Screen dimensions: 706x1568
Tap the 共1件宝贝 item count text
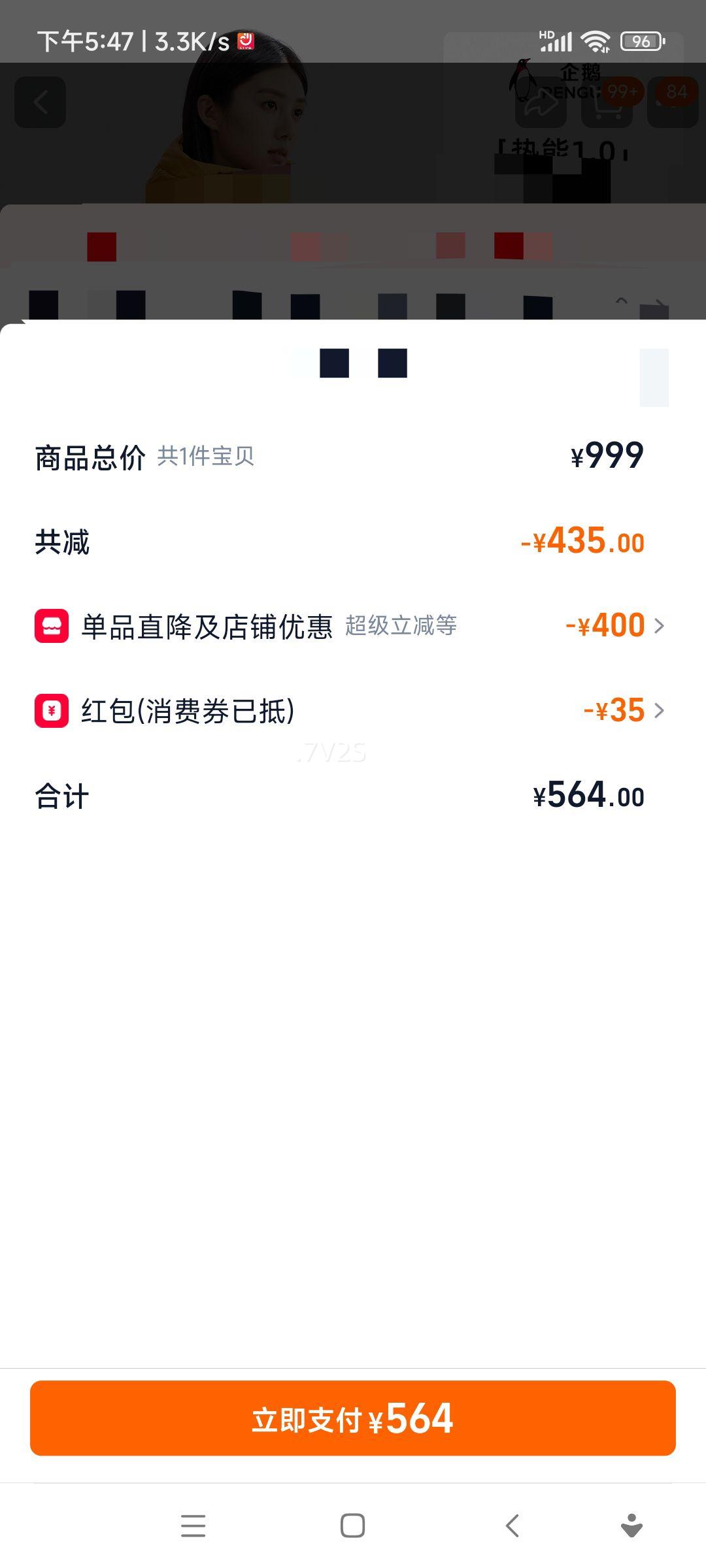pos(207,457)
